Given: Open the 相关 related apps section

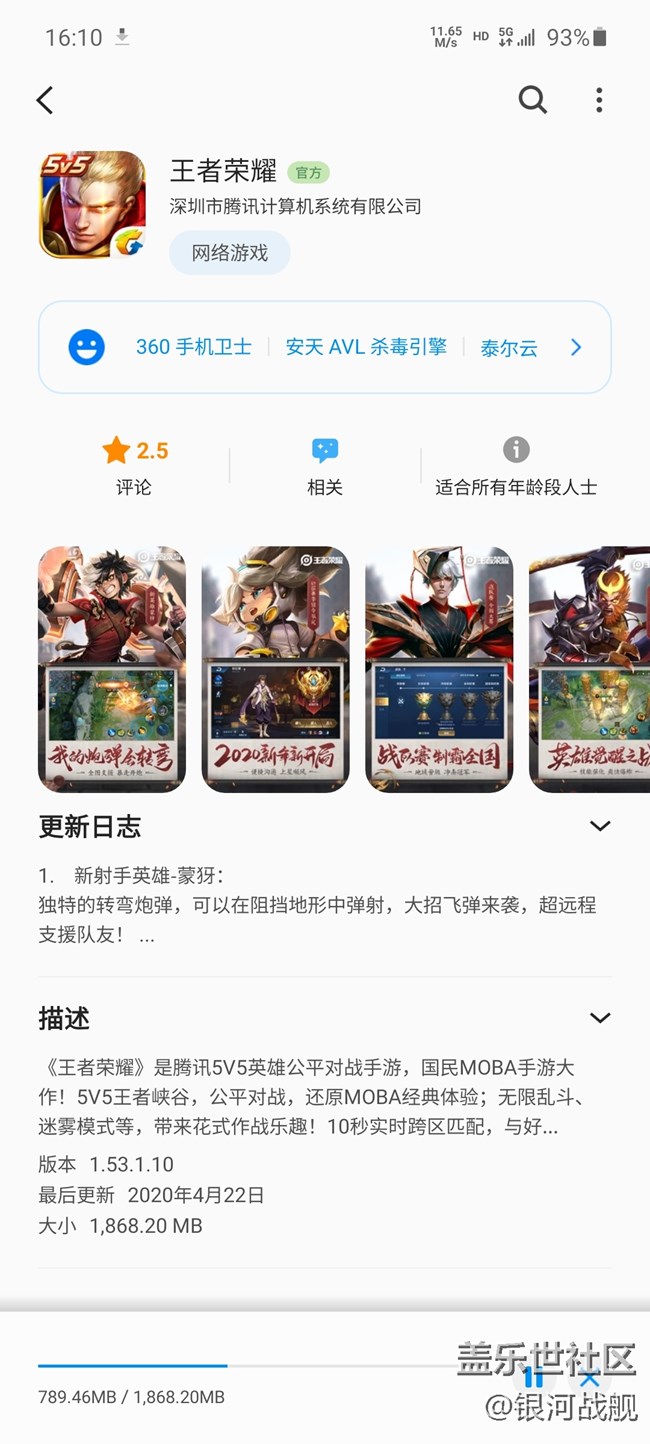Looking at the screenshot, I should point(325,466).
